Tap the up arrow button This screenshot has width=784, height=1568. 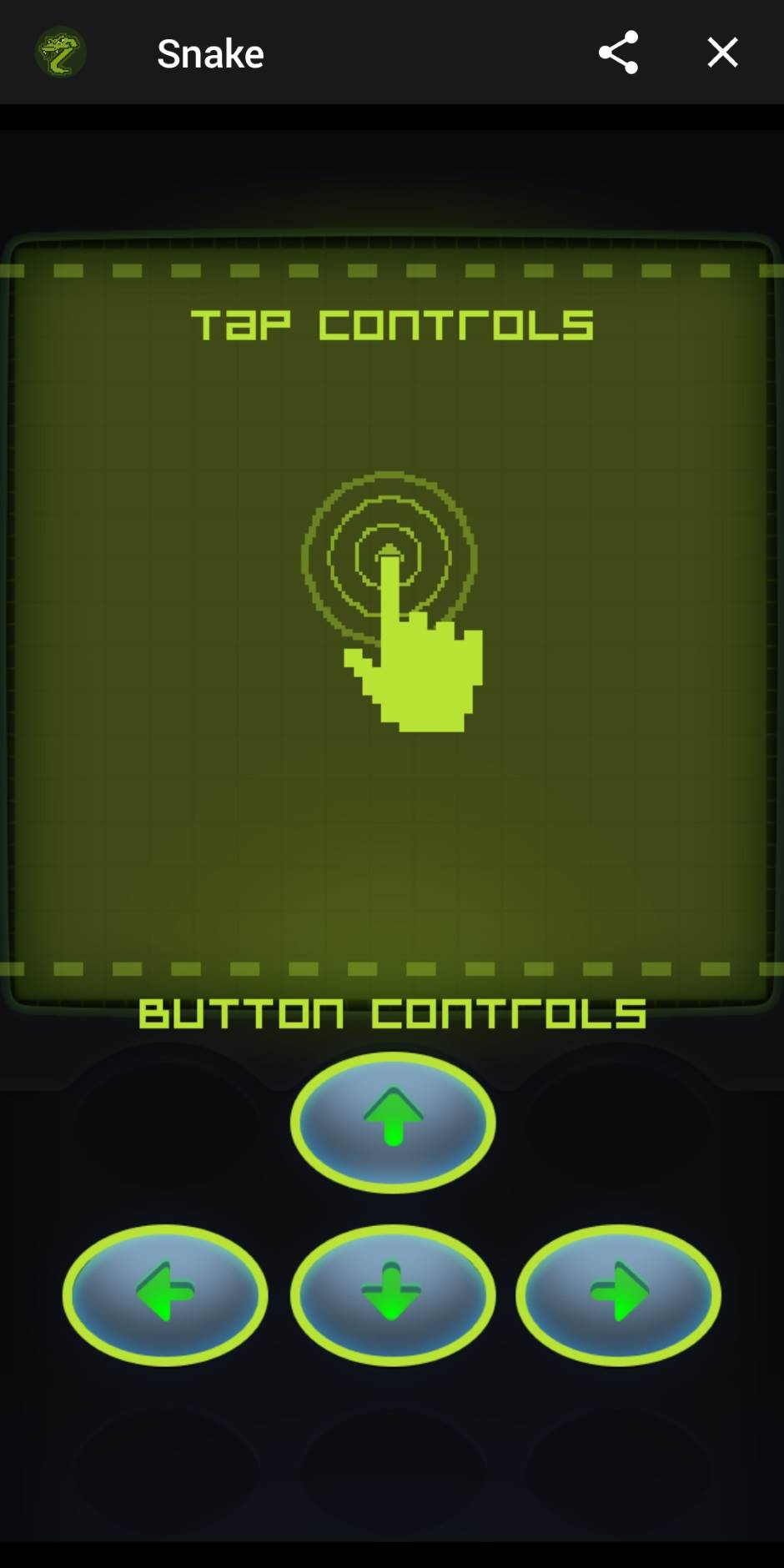[x=393, y=1122]
